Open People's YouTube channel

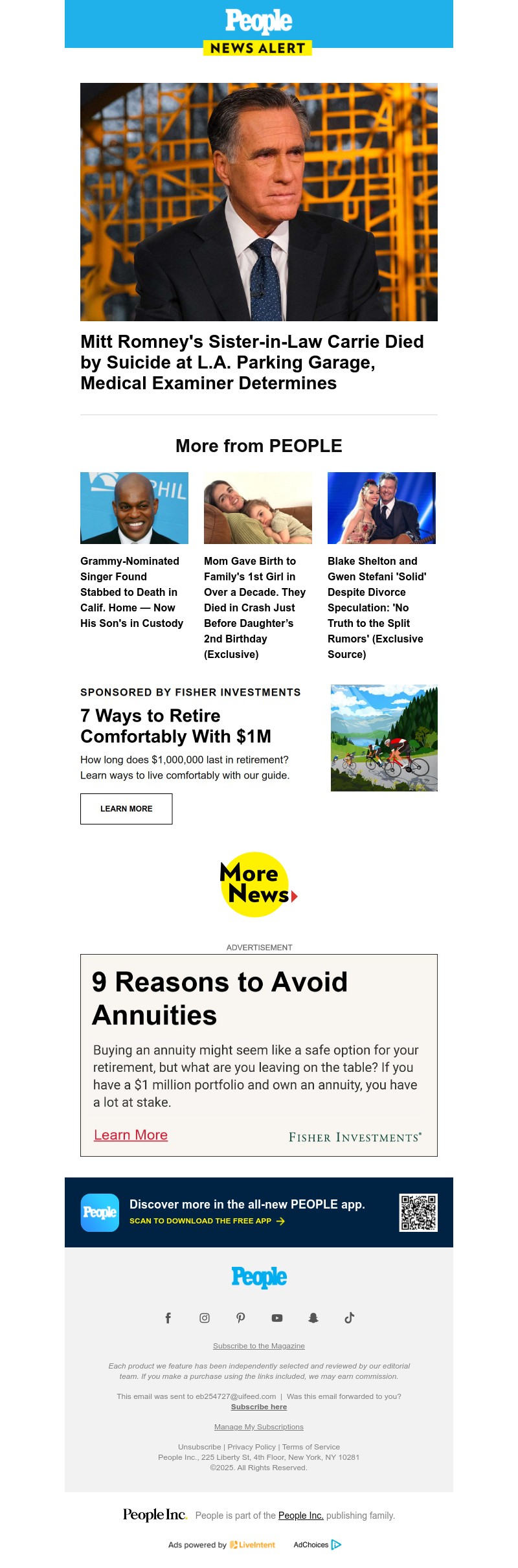click(277, 1318)
